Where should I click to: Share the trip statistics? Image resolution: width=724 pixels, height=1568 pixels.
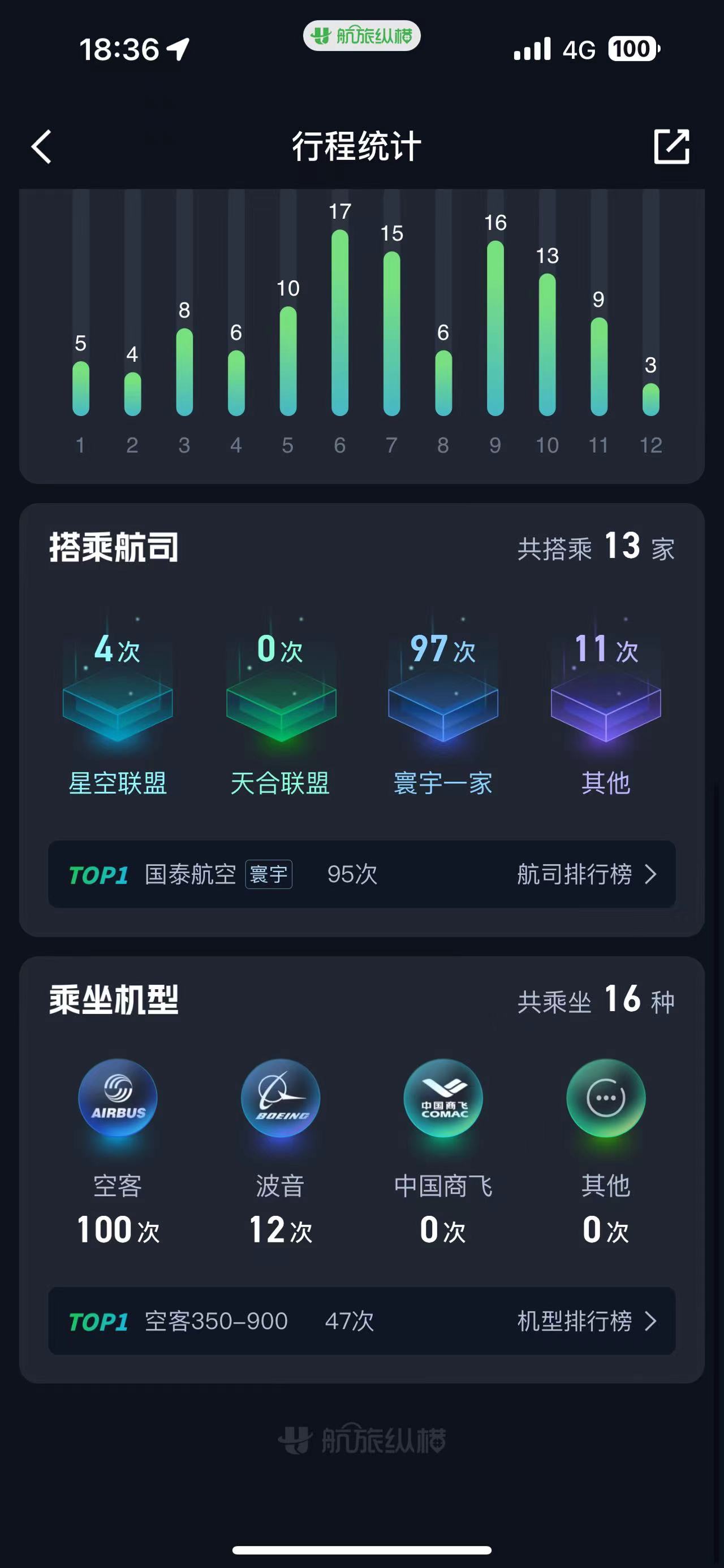click(x=671, y=147)
